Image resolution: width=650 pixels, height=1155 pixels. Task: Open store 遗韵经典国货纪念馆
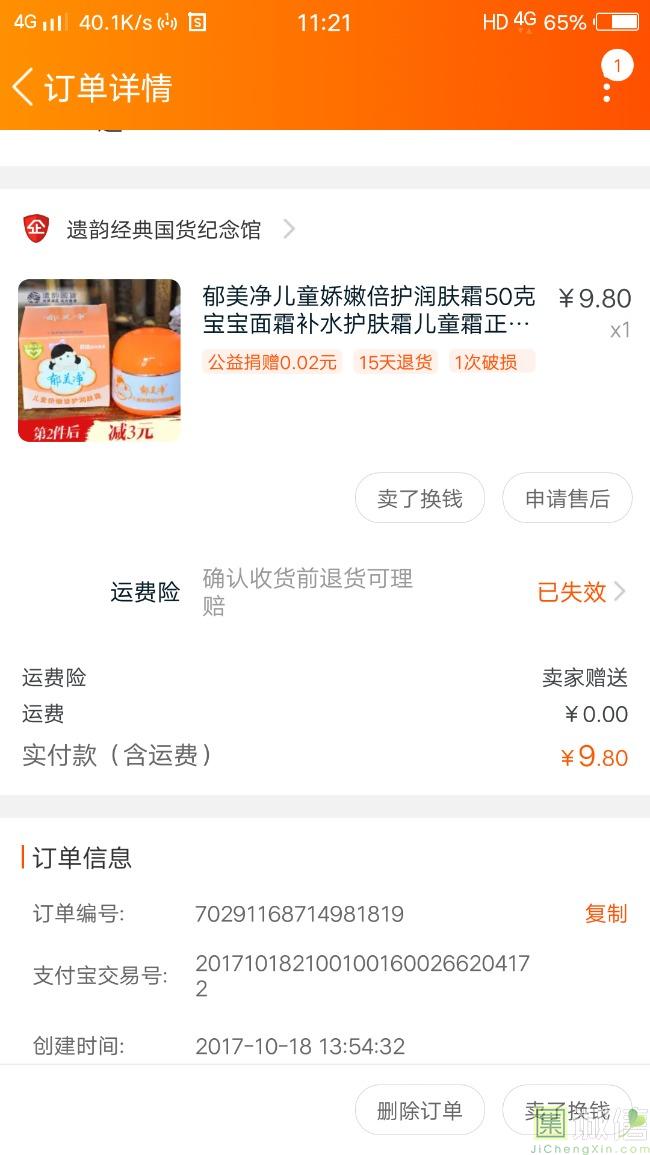(163, 230)
